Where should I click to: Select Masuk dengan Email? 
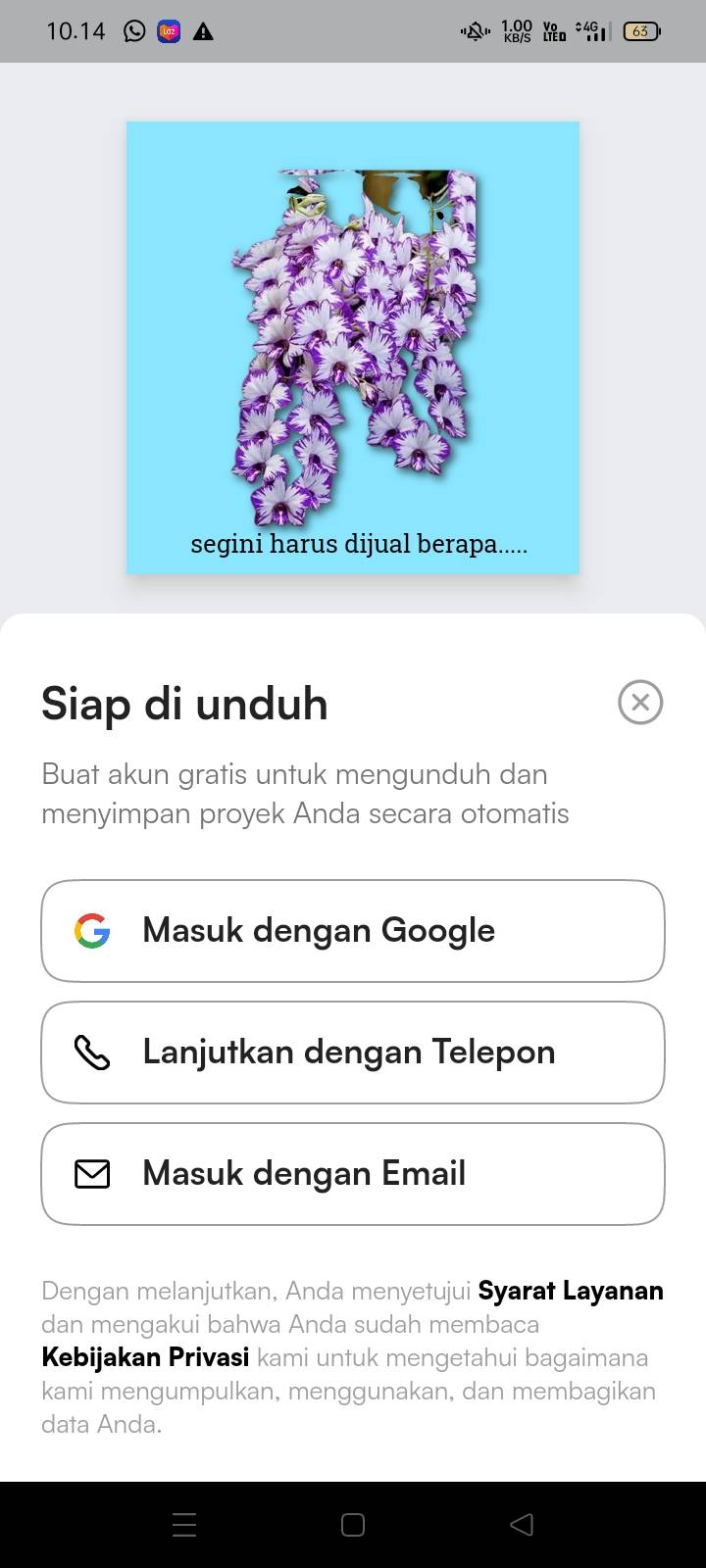pos(353,1174)
